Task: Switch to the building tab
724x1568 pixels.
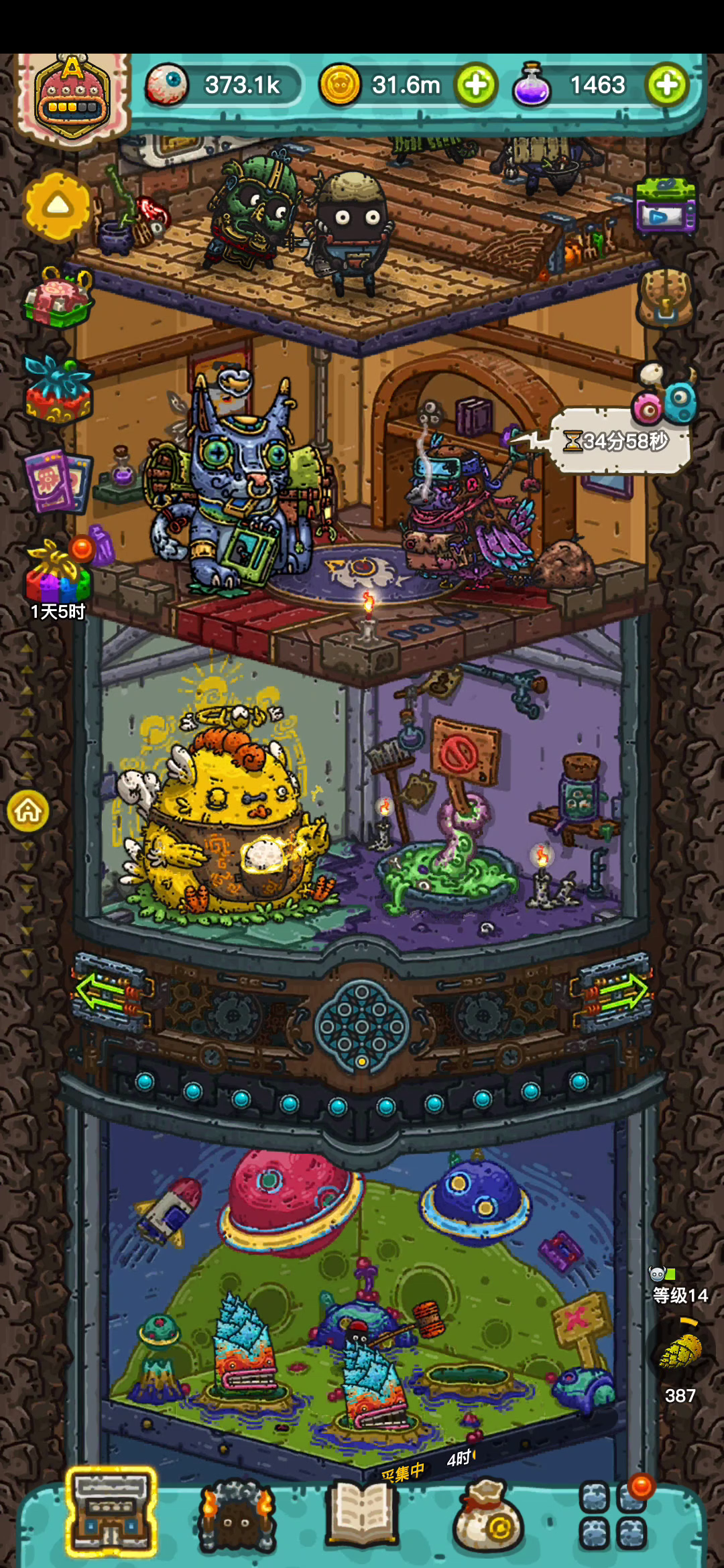Action: (111, 1511)
